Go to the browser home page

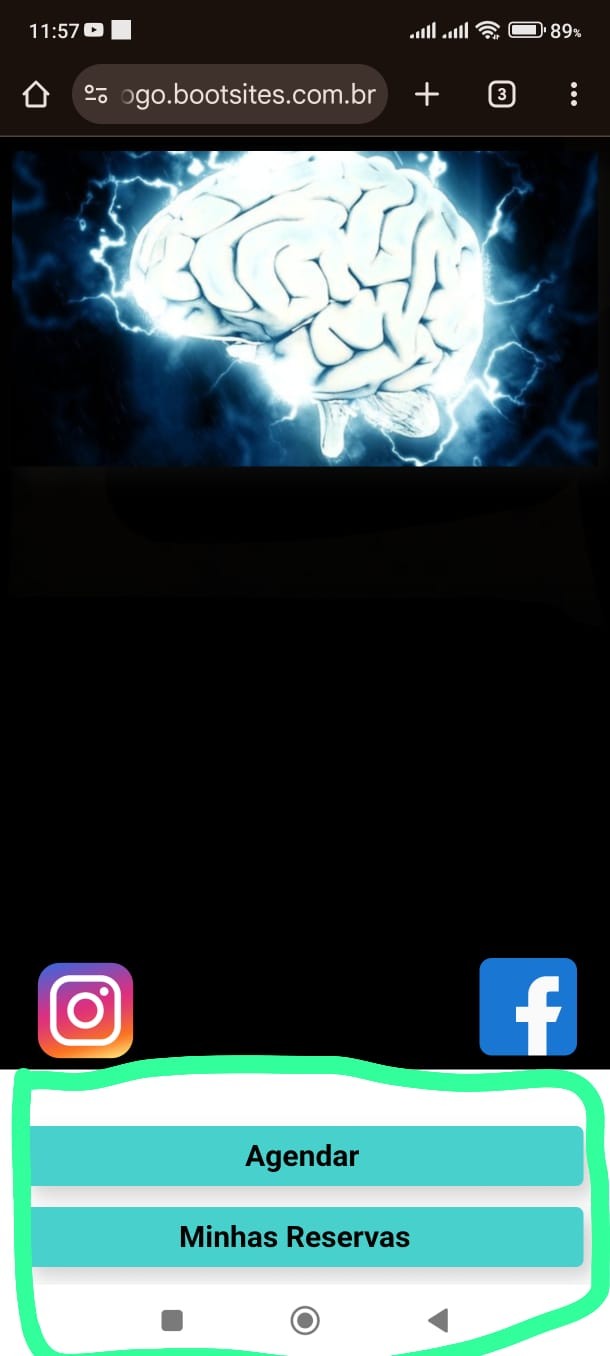36,95
